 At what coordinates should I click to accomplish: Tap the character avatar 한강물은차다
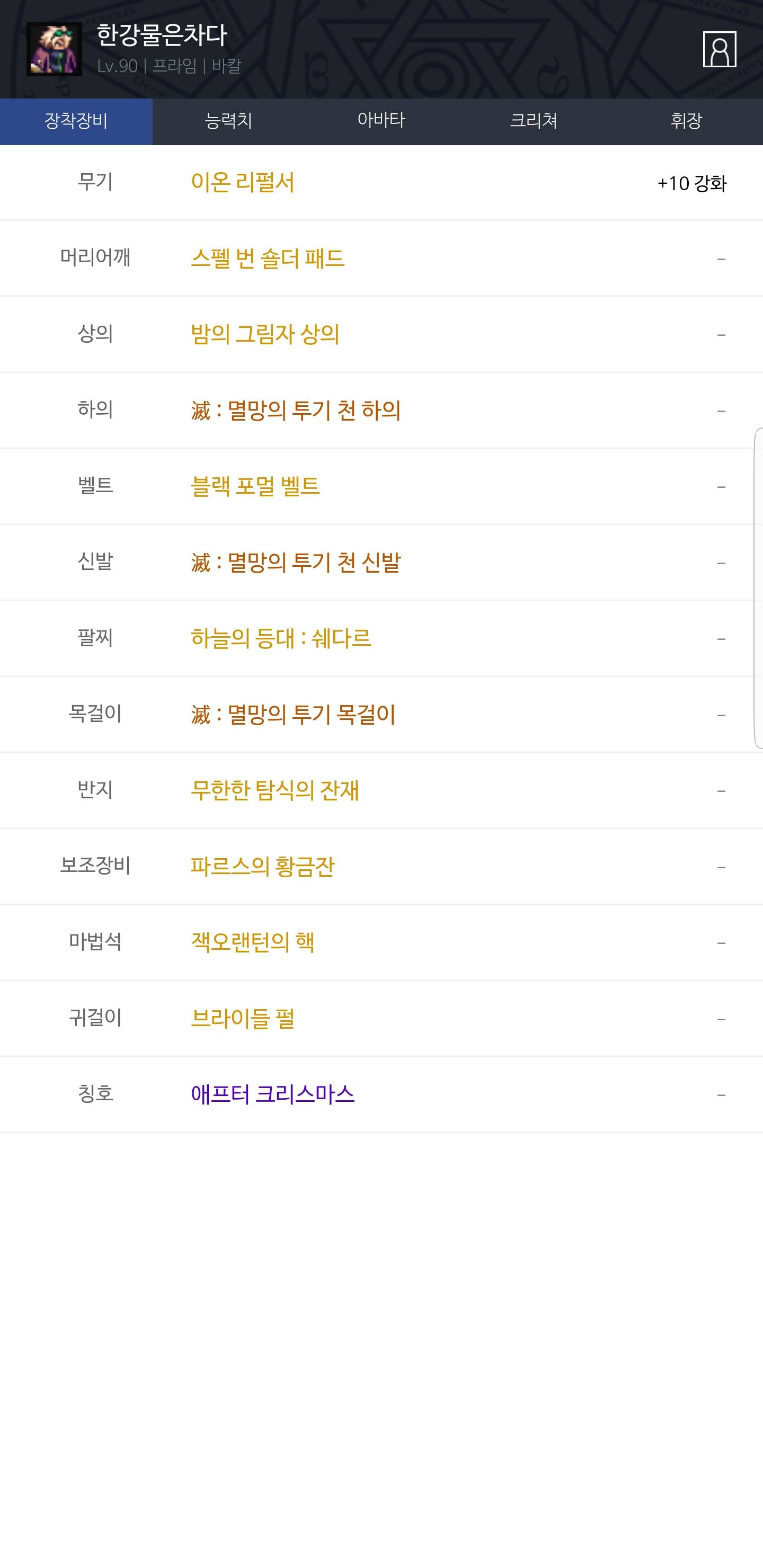[54, 49]
